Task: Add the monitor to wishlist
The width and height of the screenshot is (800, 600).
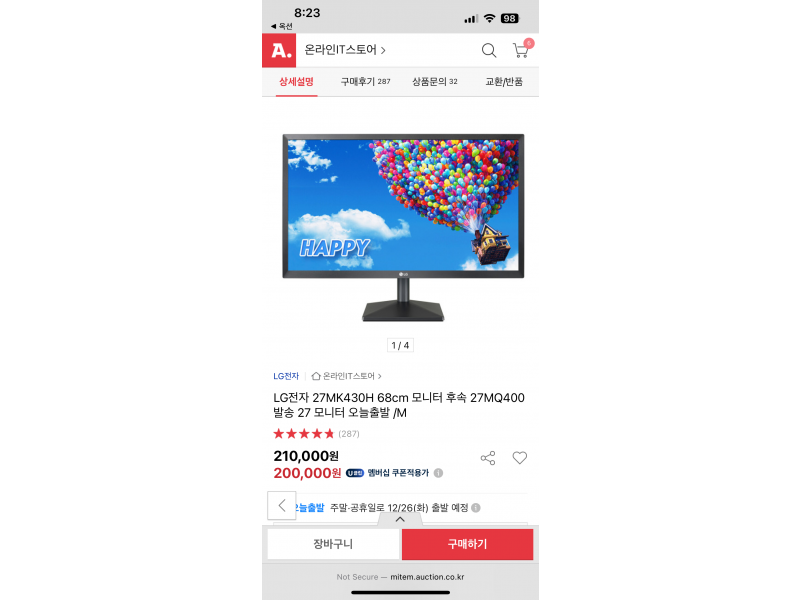Action: 519,458
